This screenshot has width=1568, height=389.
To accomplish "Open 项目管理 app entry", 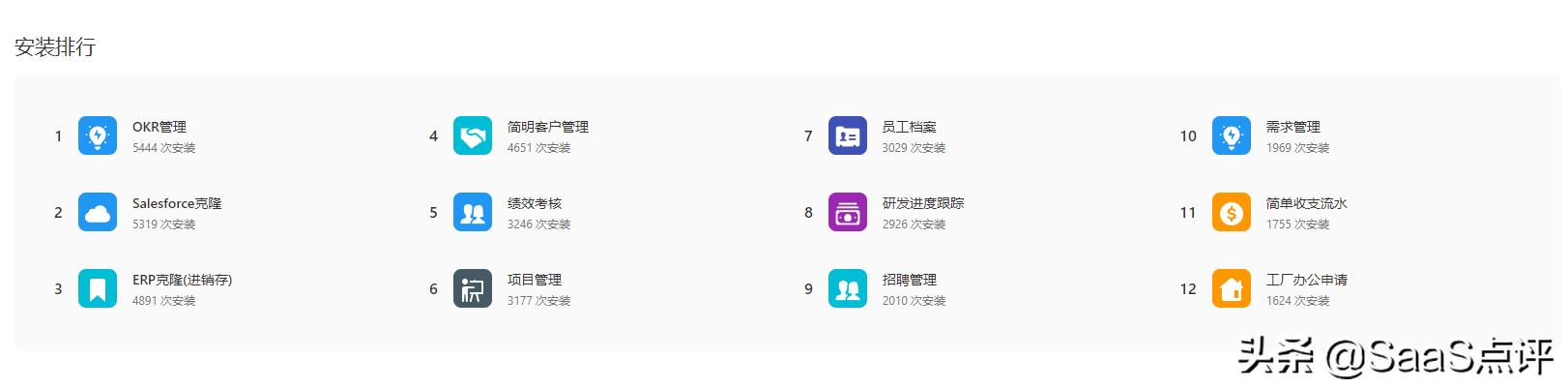I will click(x=534, y=280).
